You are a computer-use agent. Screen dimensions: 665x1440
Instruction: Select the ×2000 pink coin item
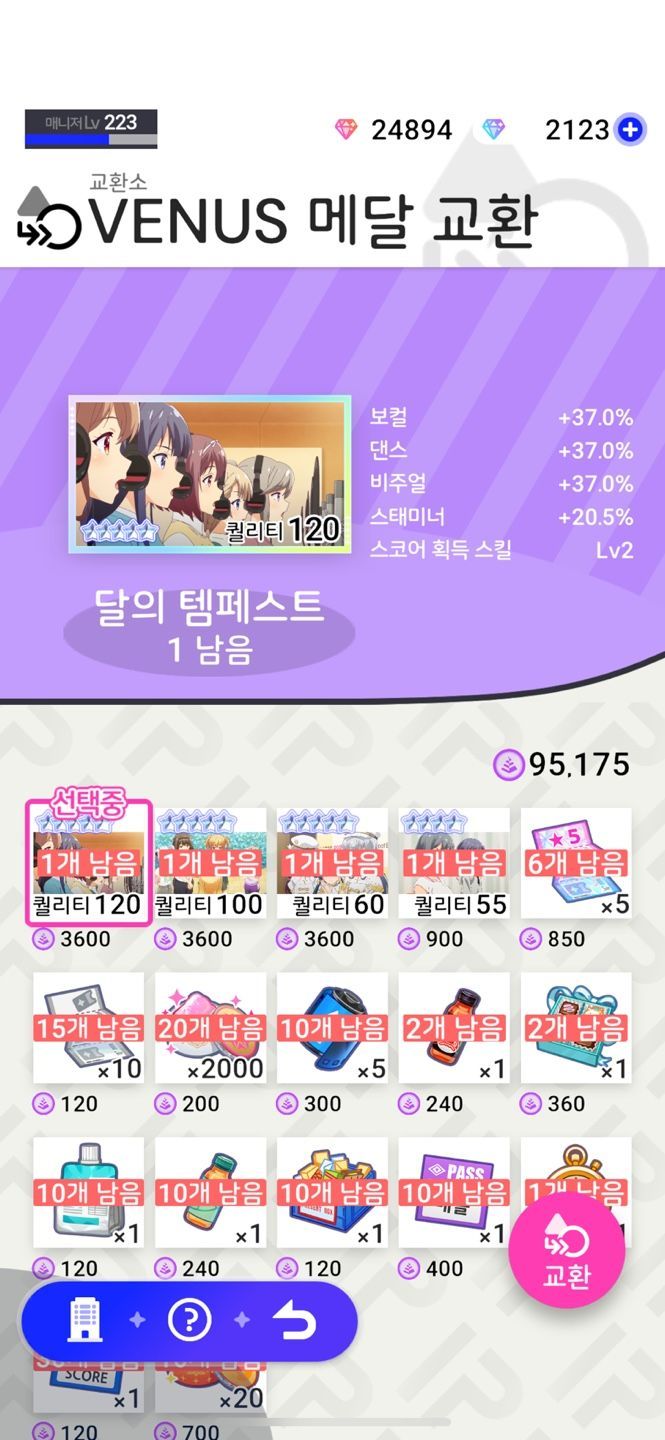210,1028
